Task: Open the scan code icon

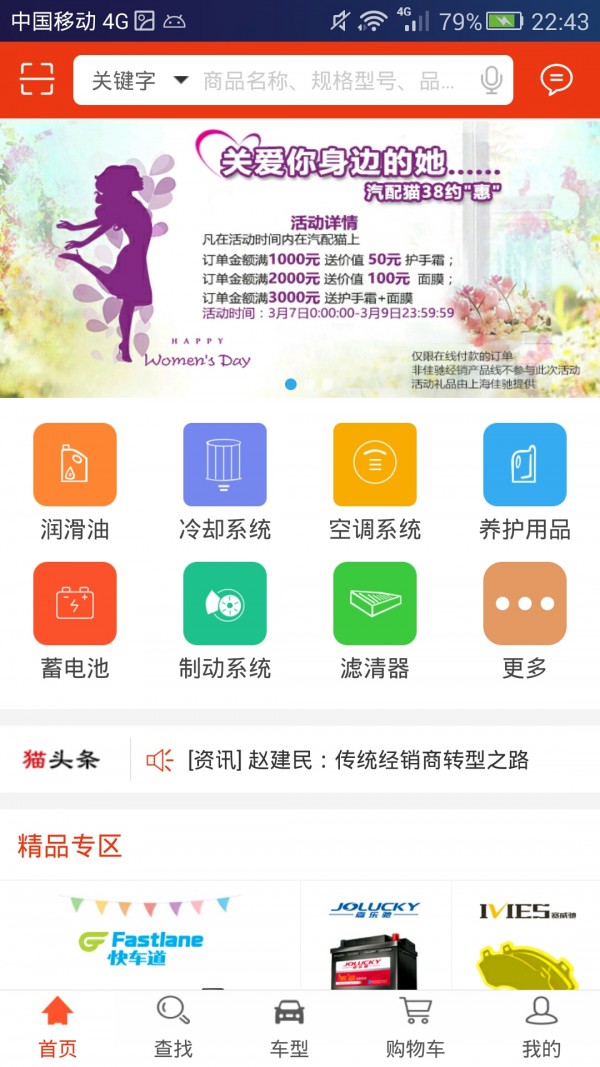Action: [37, 79]
